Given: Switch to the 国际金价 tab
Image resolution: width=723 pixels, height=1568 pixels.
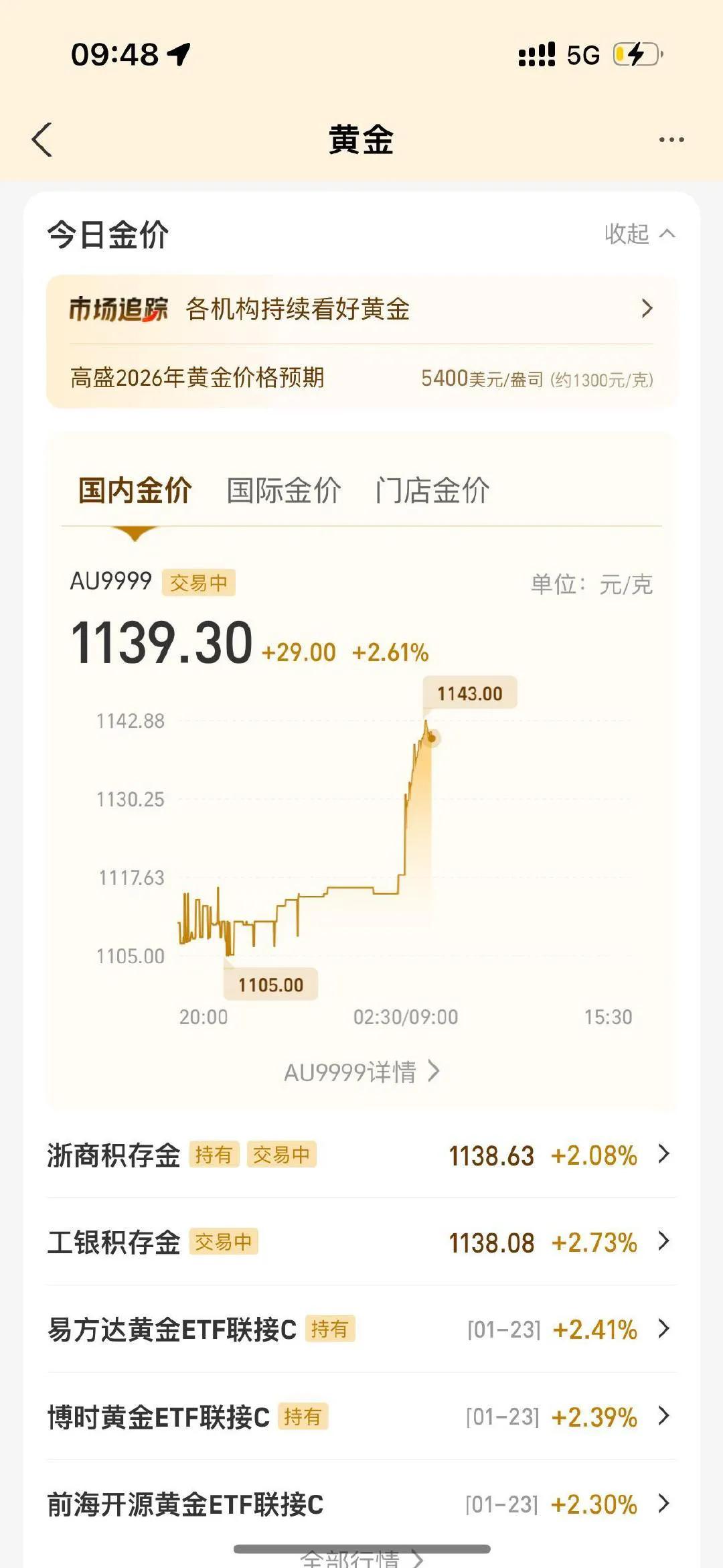Looking at the screenshot, I should (x=284, y=490).
